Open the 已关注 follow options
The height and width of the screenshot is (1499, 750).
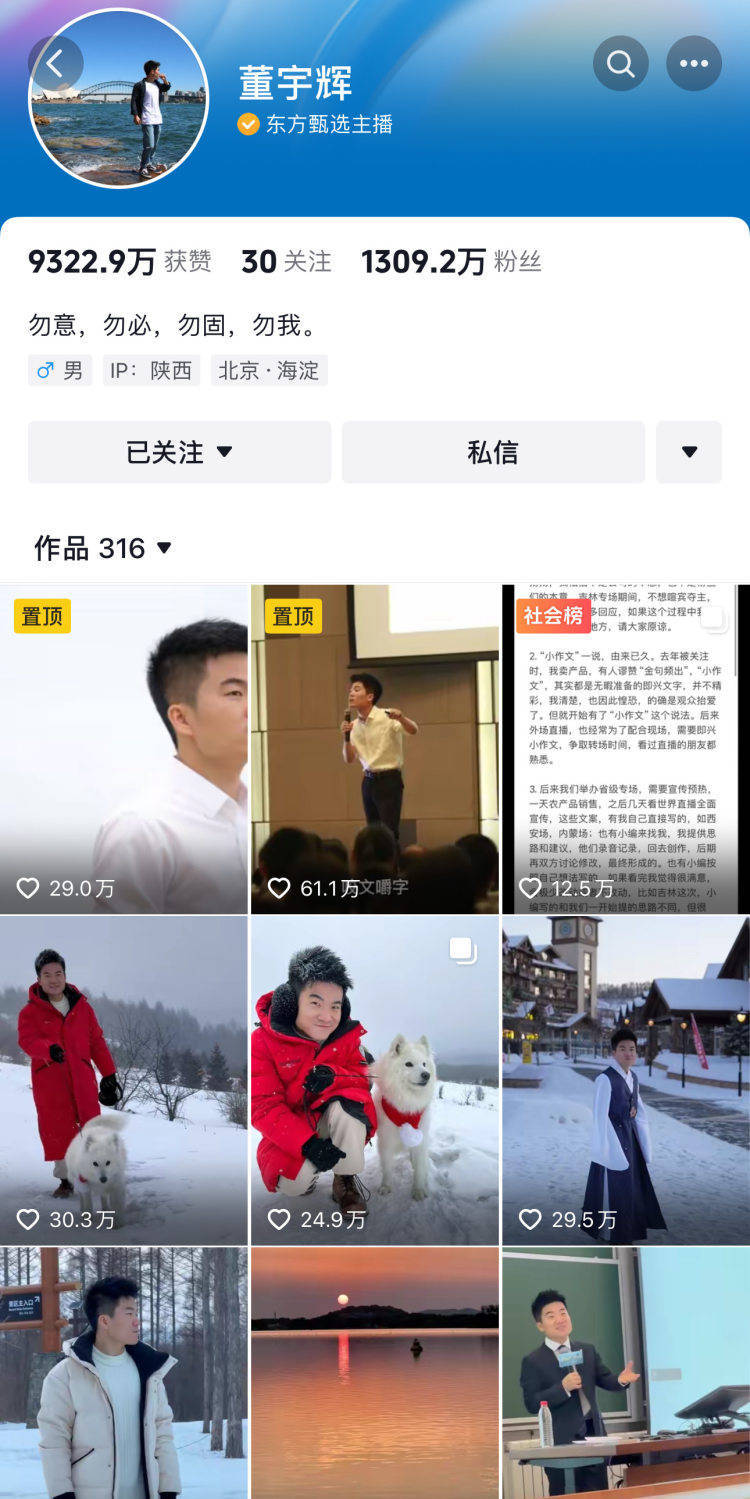tap(179, 452)
